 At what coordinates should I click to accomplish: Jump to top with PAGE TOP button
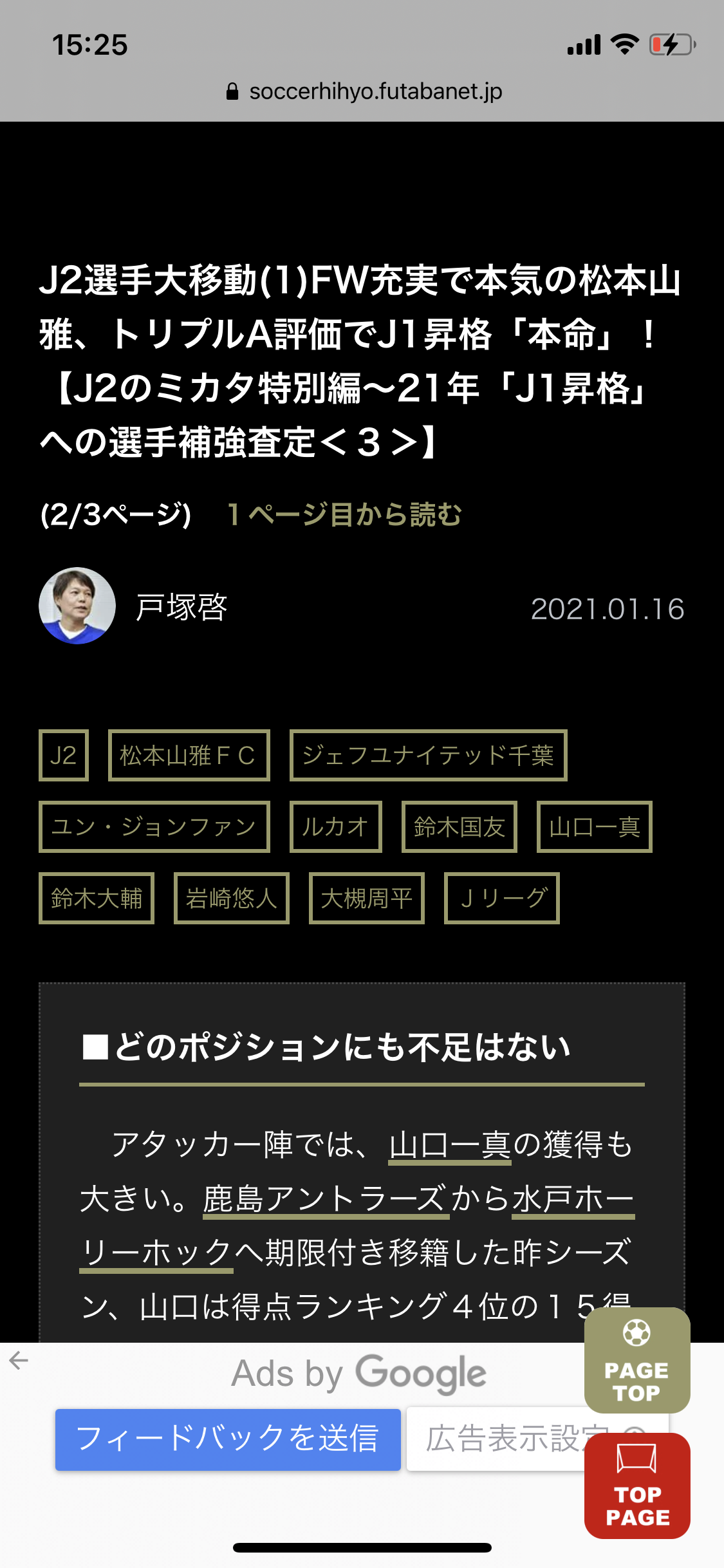pyautogui.click(x=636, y=1359)
